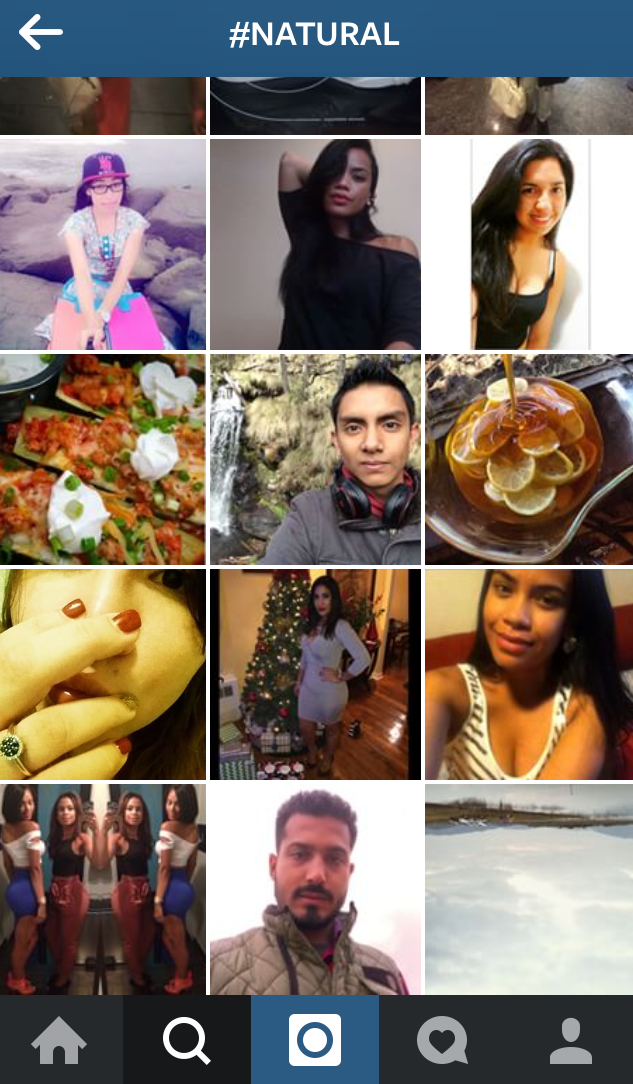Image resolution: width=633 pixels, height=1084 pixels.
Task: Open the selfie beside the waterfall
Action: click(x=315, y=459)
